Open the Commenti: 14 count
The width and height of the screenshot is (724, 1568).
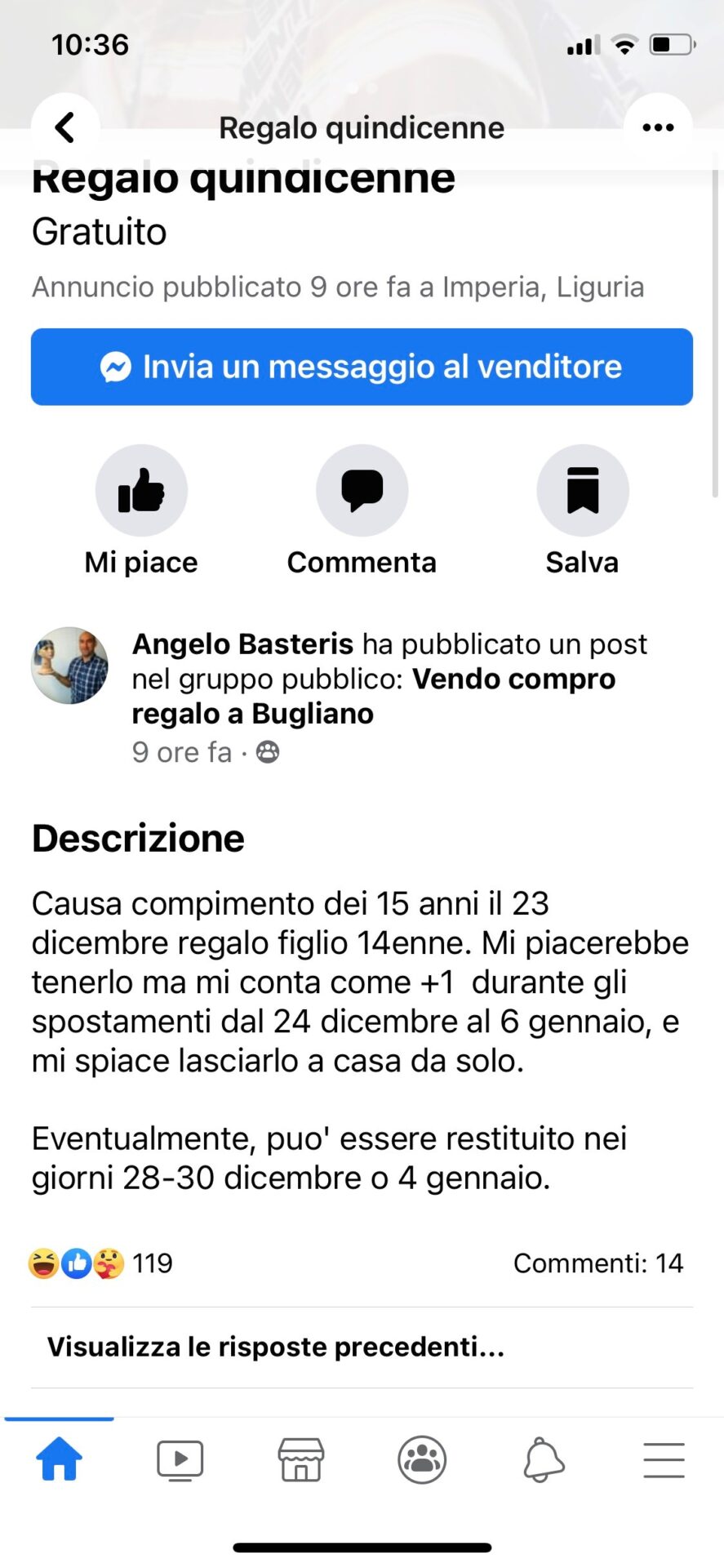597,1263
